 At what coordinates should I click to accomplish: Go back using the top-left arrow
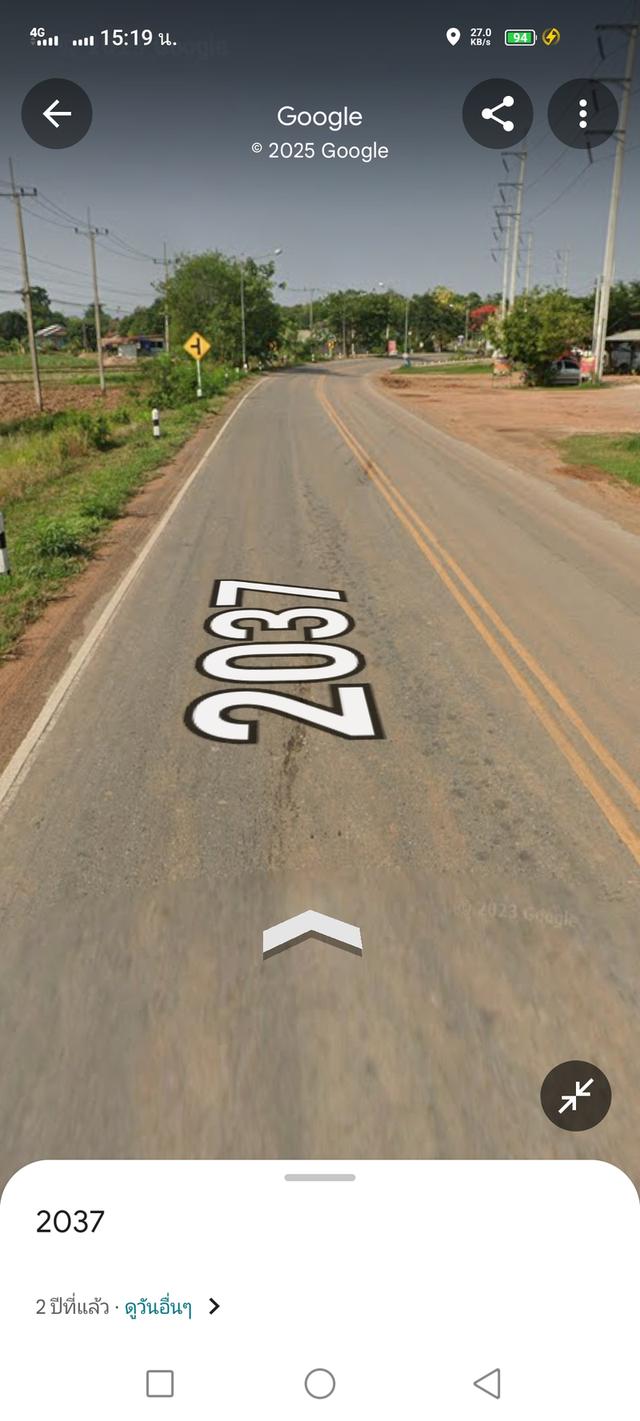(57, 114)
